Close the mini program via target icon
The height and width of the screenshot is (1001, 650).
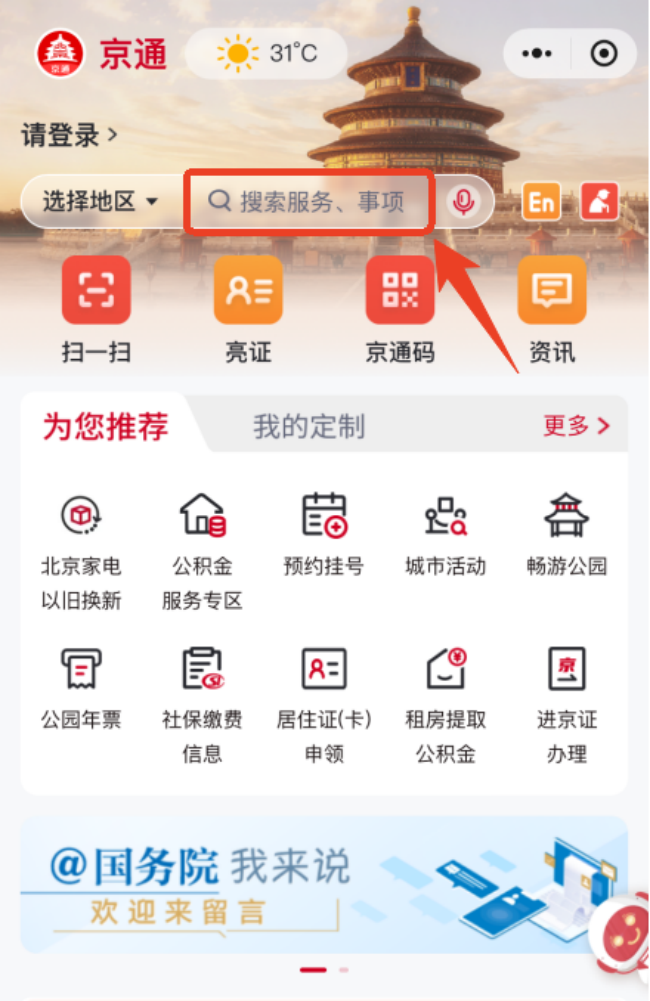point(603,54)
